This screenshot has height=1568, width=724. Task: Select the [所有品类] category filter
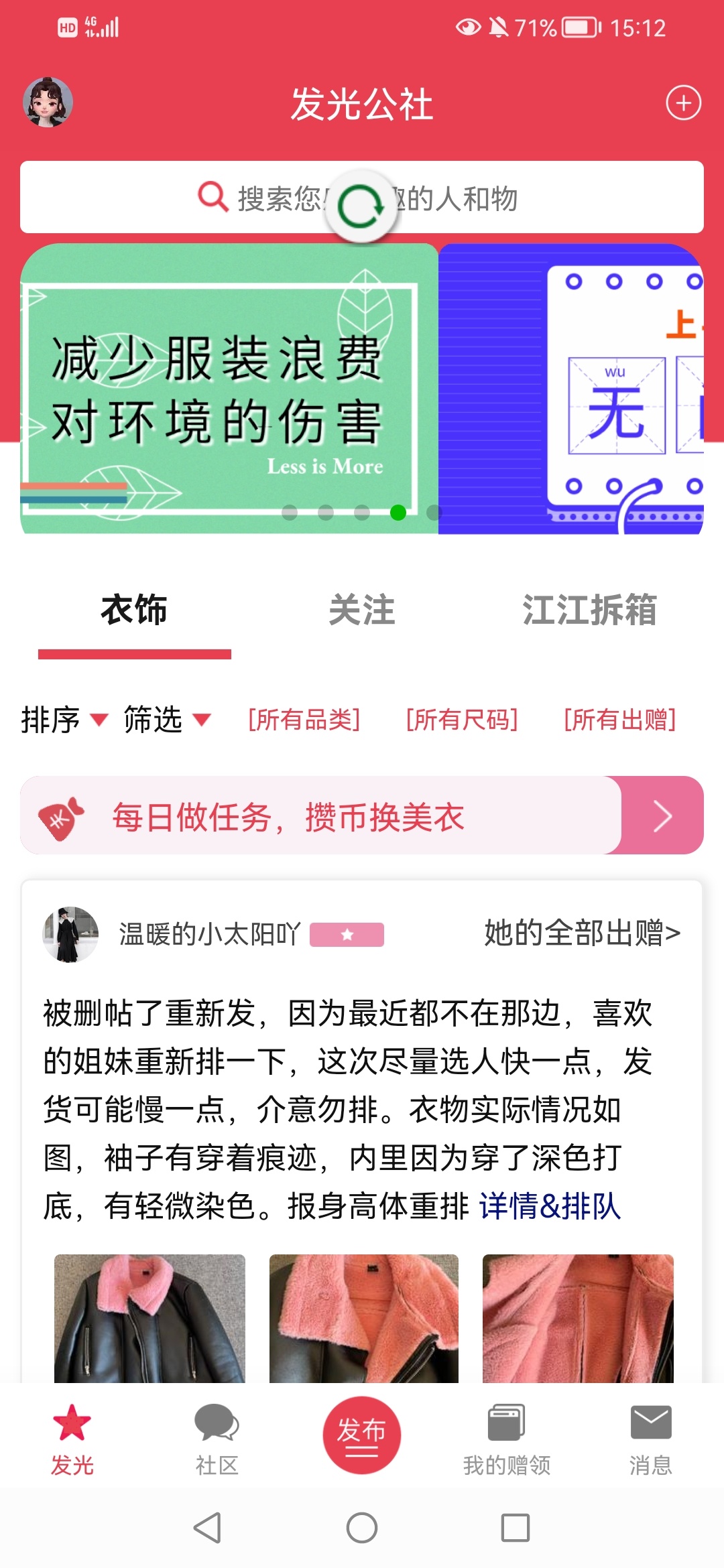[304, 720]
